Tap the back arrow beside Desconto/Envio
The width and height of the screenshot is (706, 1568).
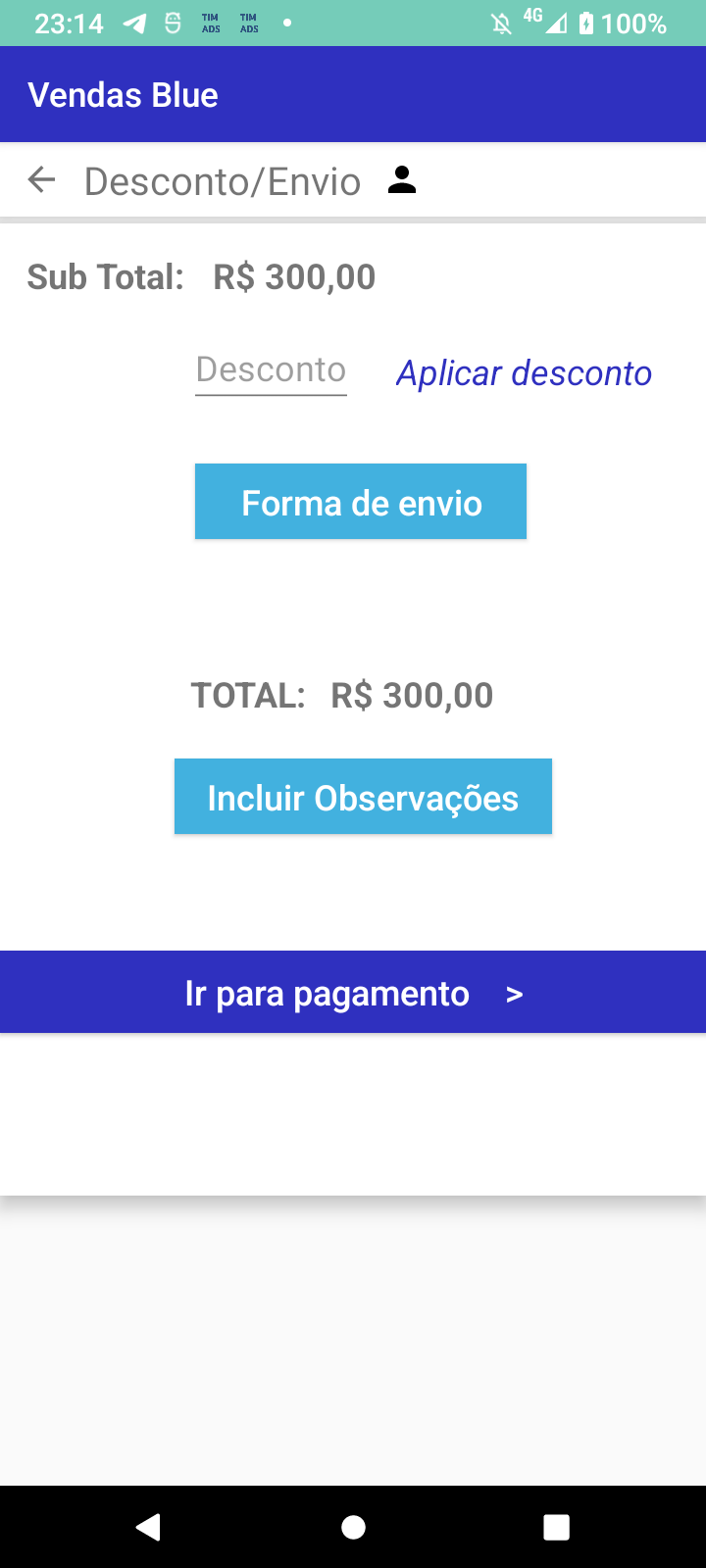click(40, 179)
